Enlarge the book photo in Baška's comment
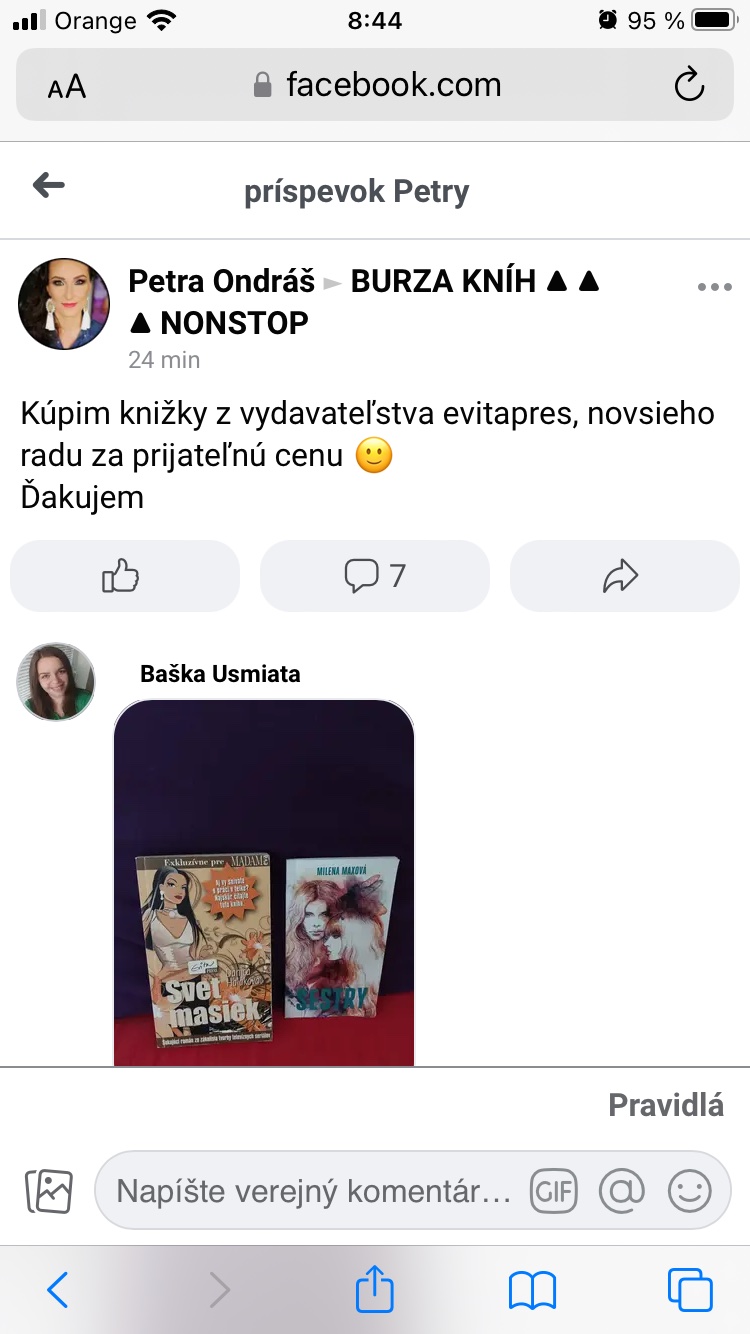This screenshot has height=1334, width=750. [264, 882]
